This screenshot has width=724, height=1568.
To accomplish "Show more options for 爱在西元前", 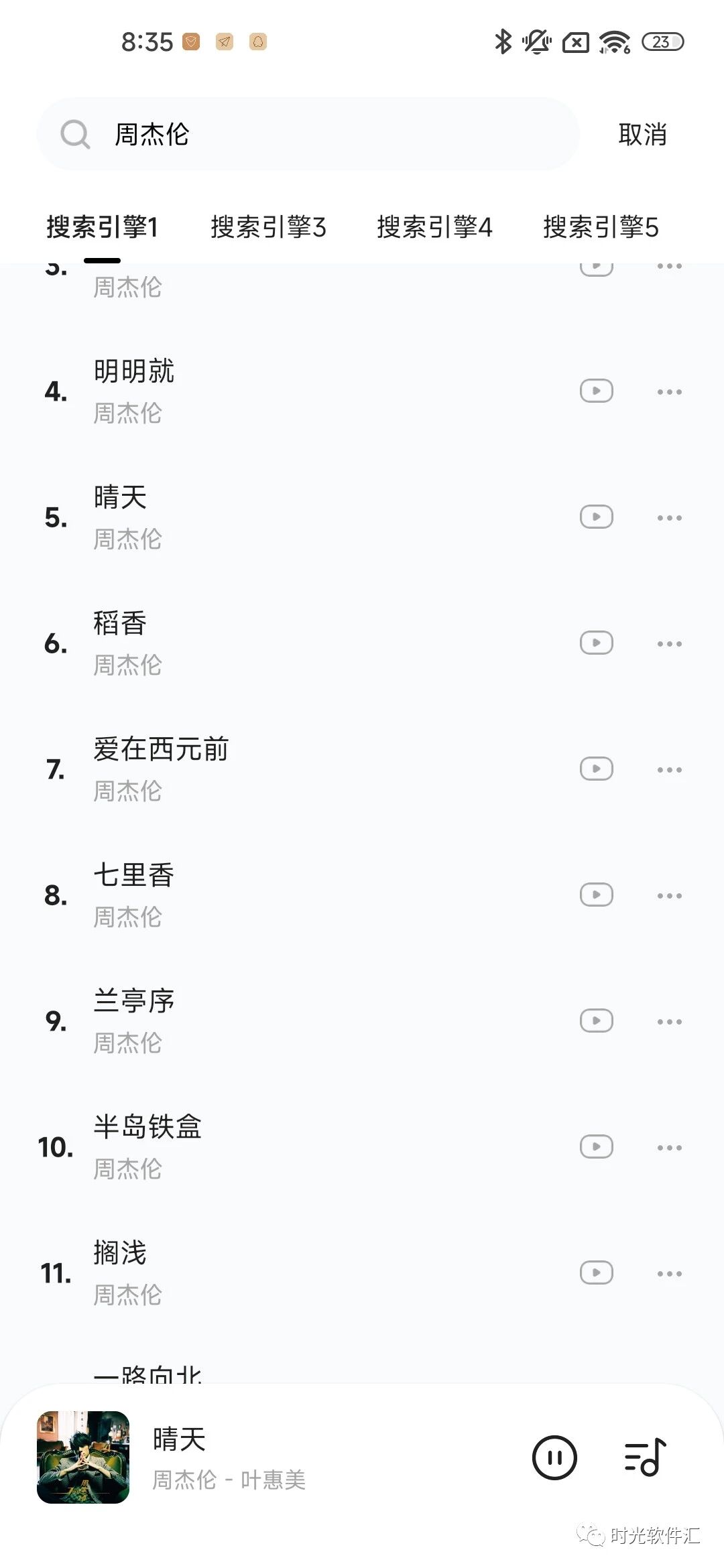I will click(669, 769).
